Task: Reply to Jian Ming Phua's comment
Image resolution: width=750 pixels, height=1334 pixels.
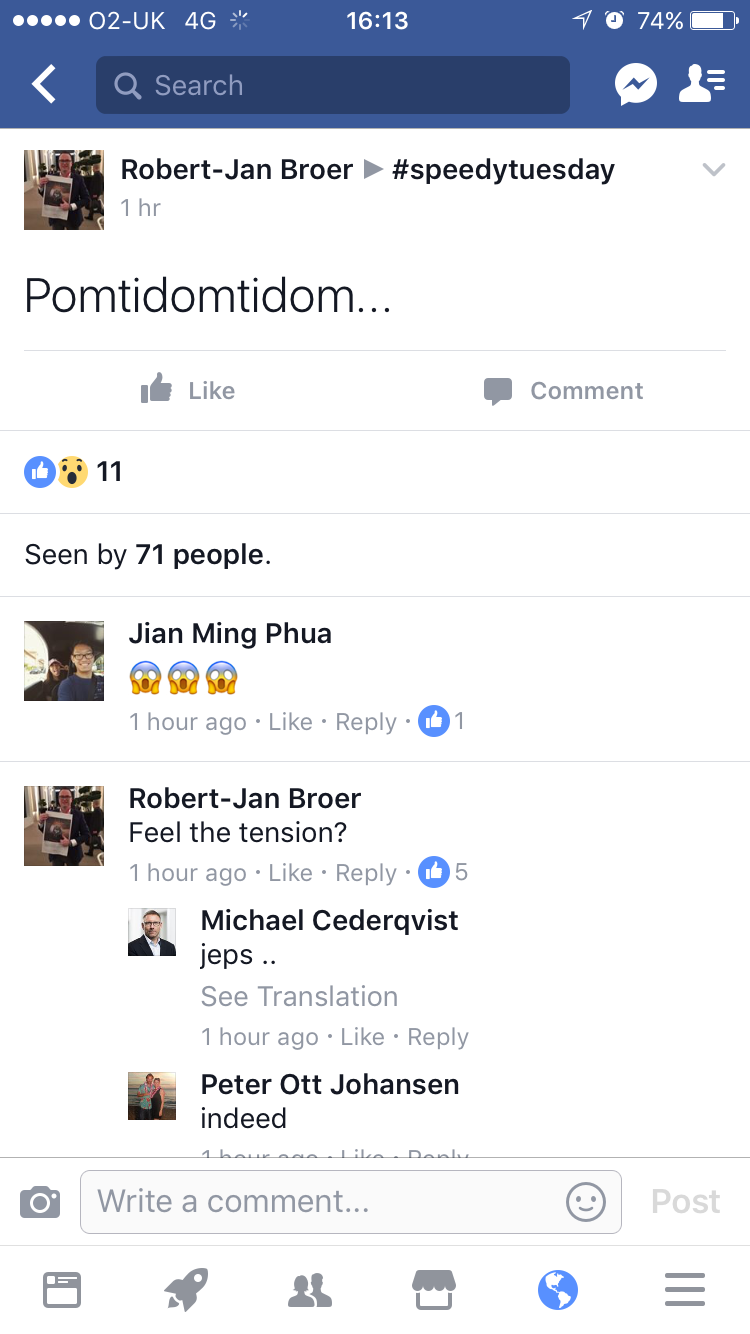Action: [x=366, y=722]
